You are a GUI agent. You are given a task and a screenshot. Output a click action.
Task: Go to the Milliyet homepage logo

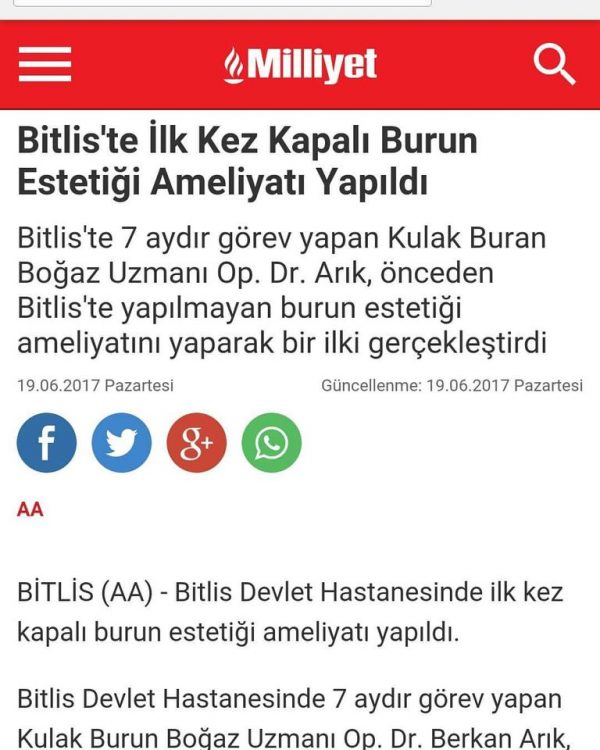pos(300,66)
